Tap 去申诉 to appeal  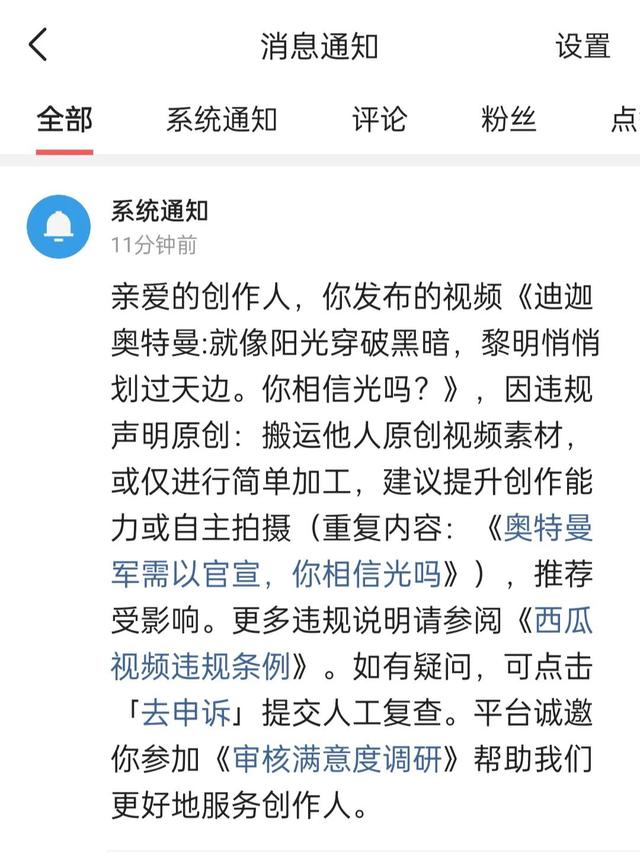pos(201,713)
